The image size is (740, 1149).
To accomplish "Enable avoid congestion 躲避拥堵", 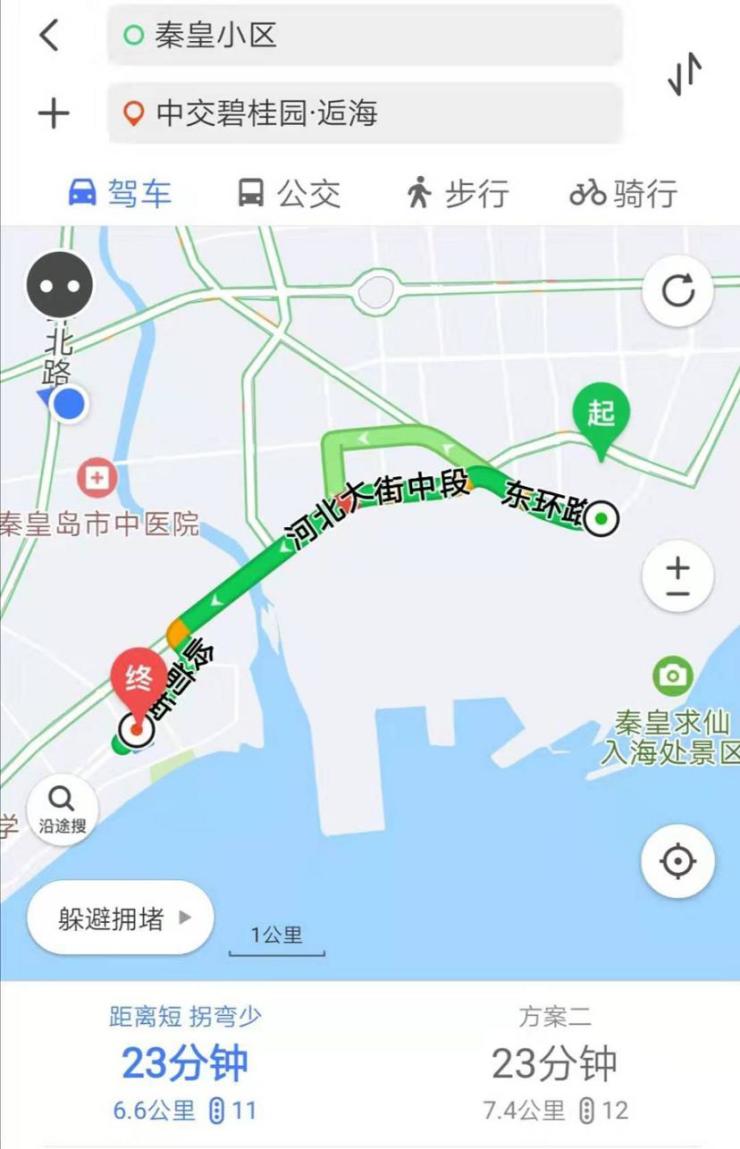I will tap(111, 916).
